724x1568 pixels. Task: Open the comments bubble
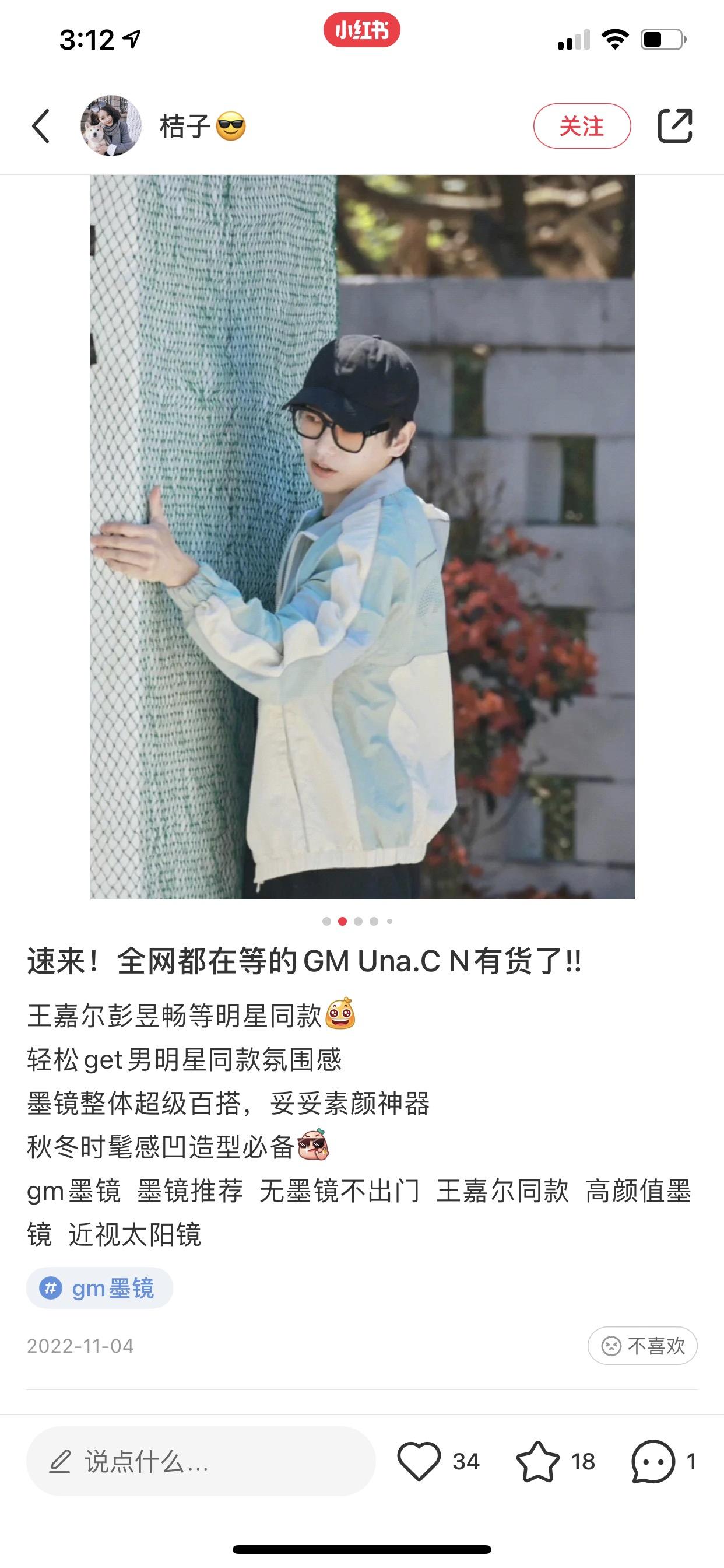point(653,1461)
